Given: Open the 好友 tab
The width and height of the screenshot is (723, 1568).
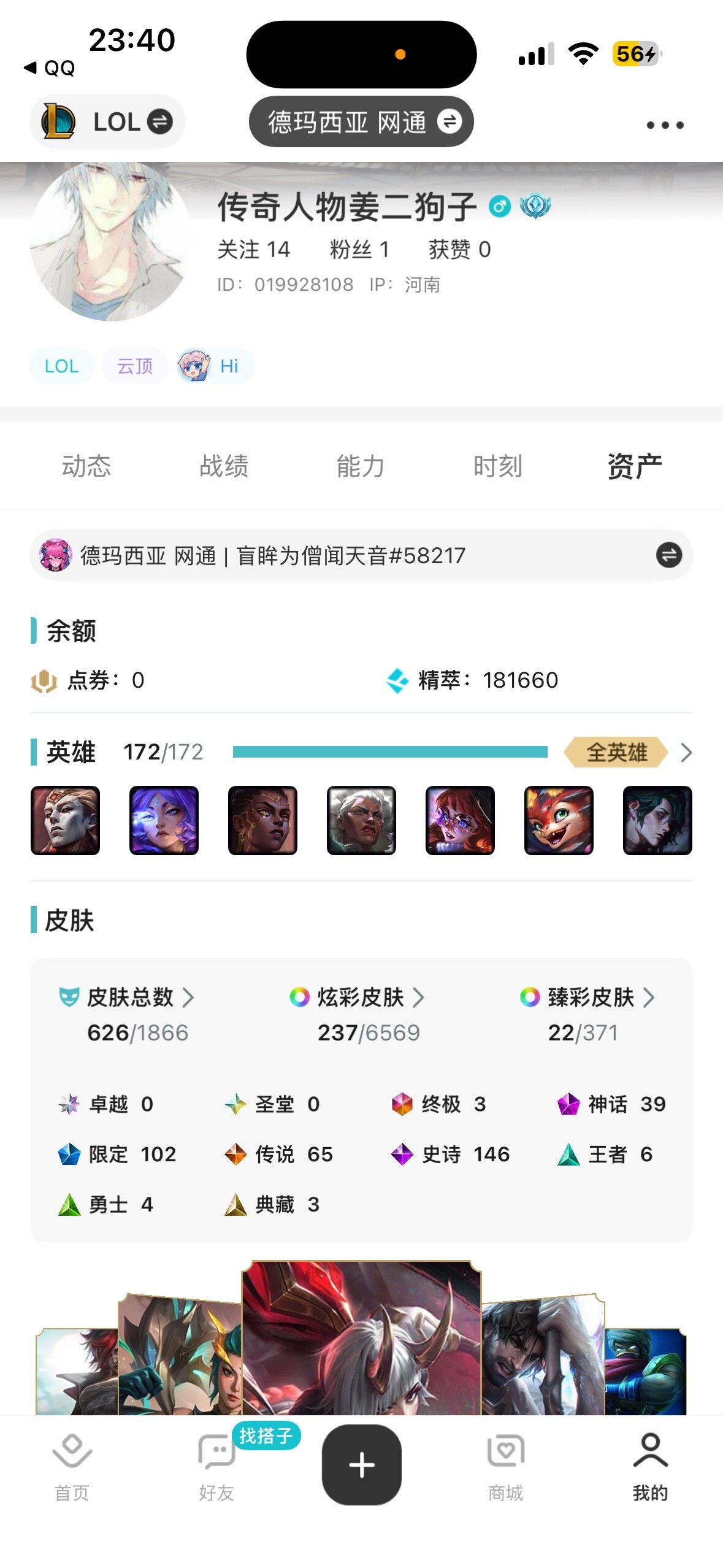Looking at the screenshot, I should pyautogui.click(x=216, y=1466).
